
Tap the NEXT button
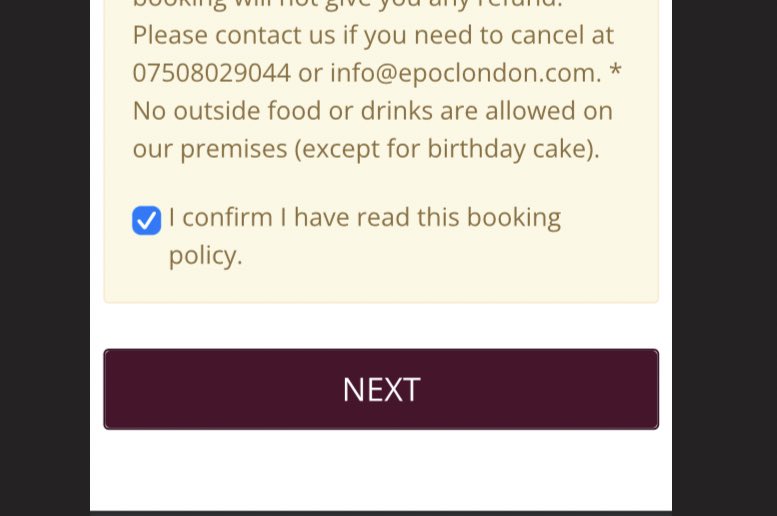pos(381,389)
